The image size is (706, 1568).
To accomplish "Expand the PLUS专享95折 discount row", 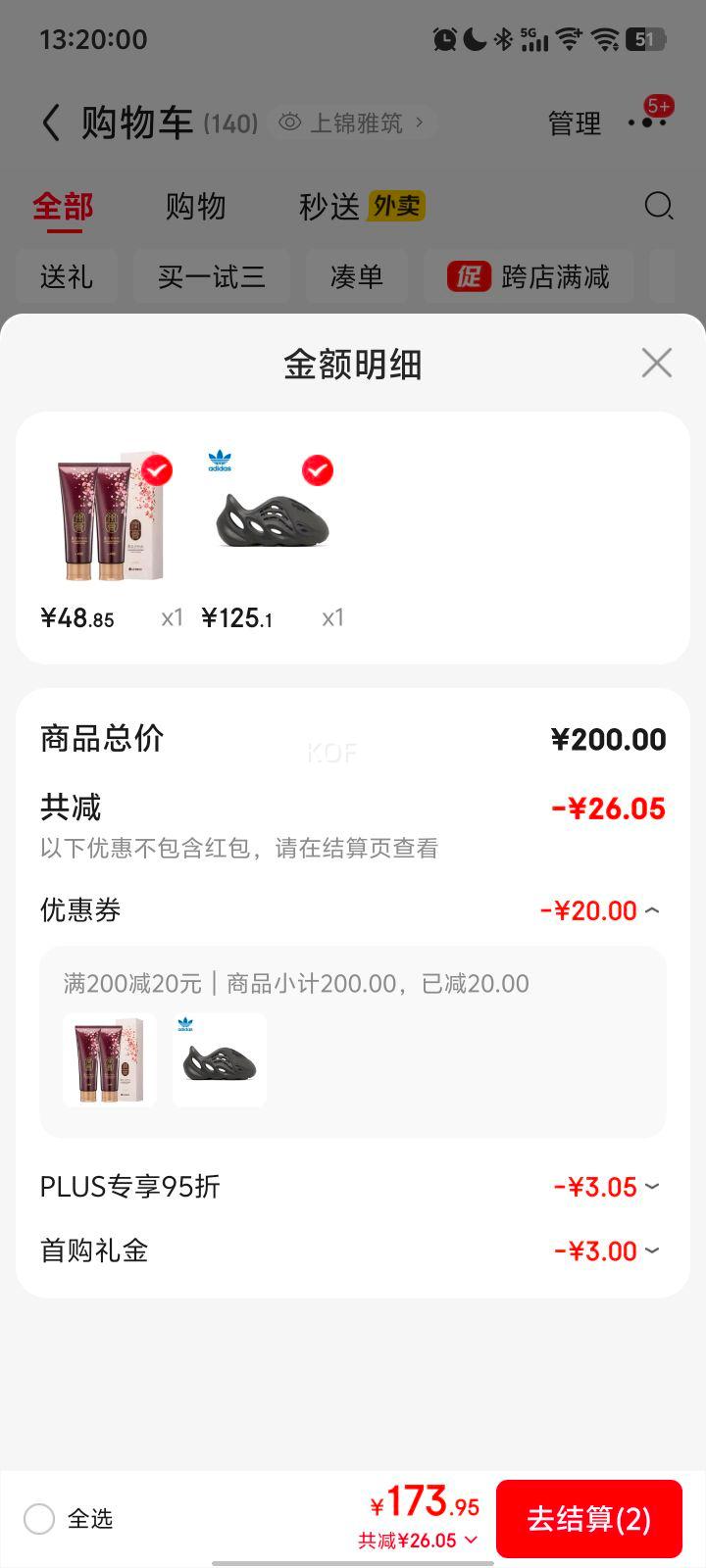I will (652, 1187).
